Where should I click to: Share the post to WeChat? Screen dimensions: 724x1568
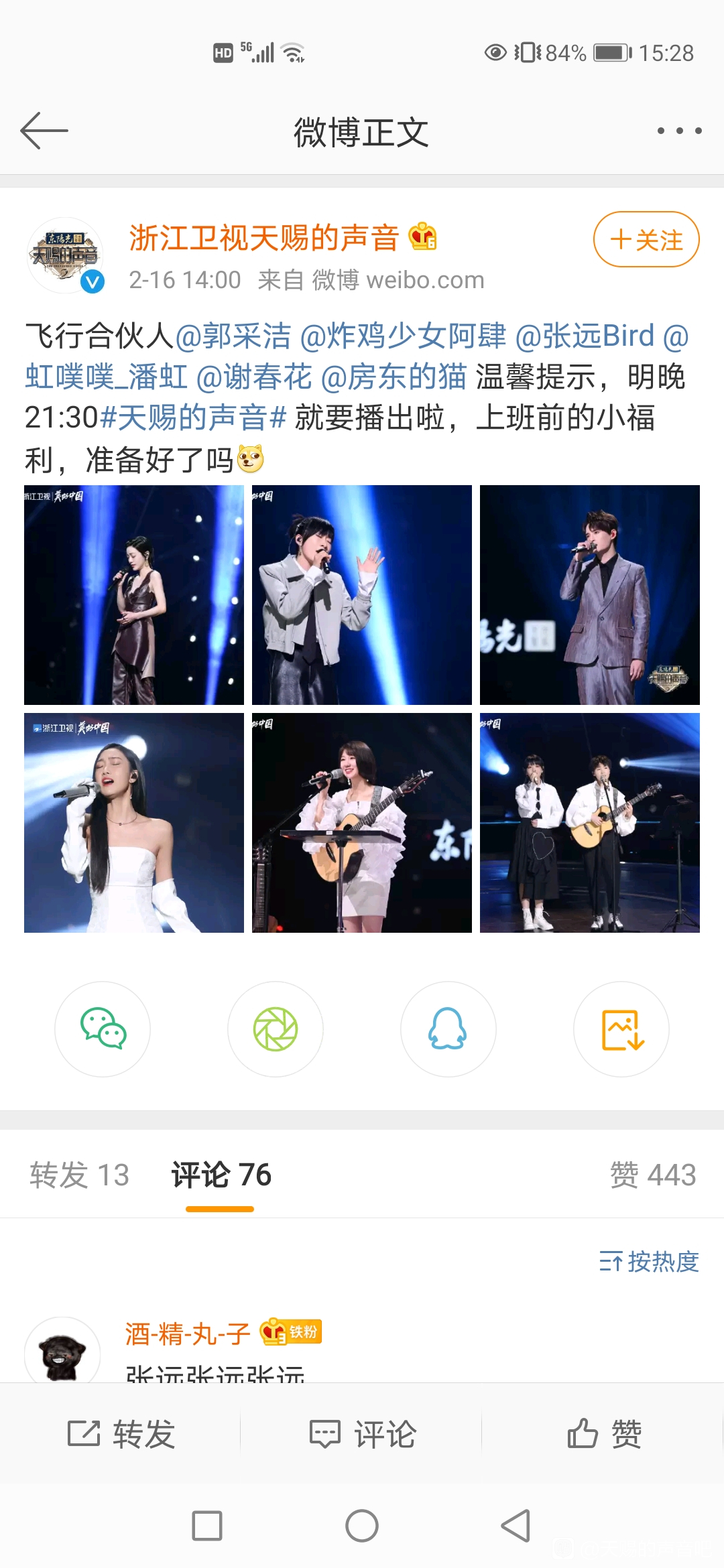click(103, 1029)
